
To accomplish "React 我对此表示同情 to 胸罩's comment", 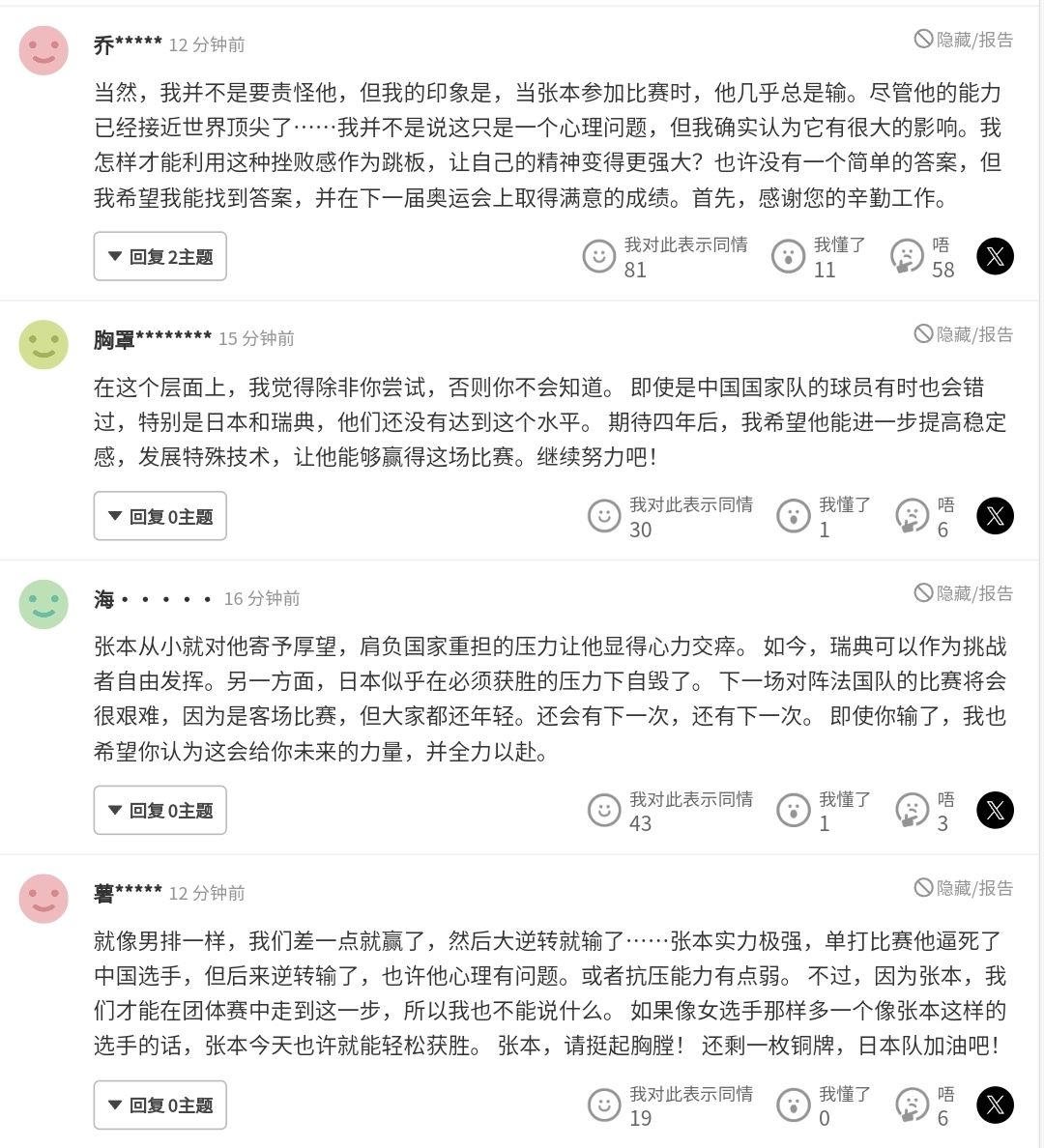I will point(604,516).
